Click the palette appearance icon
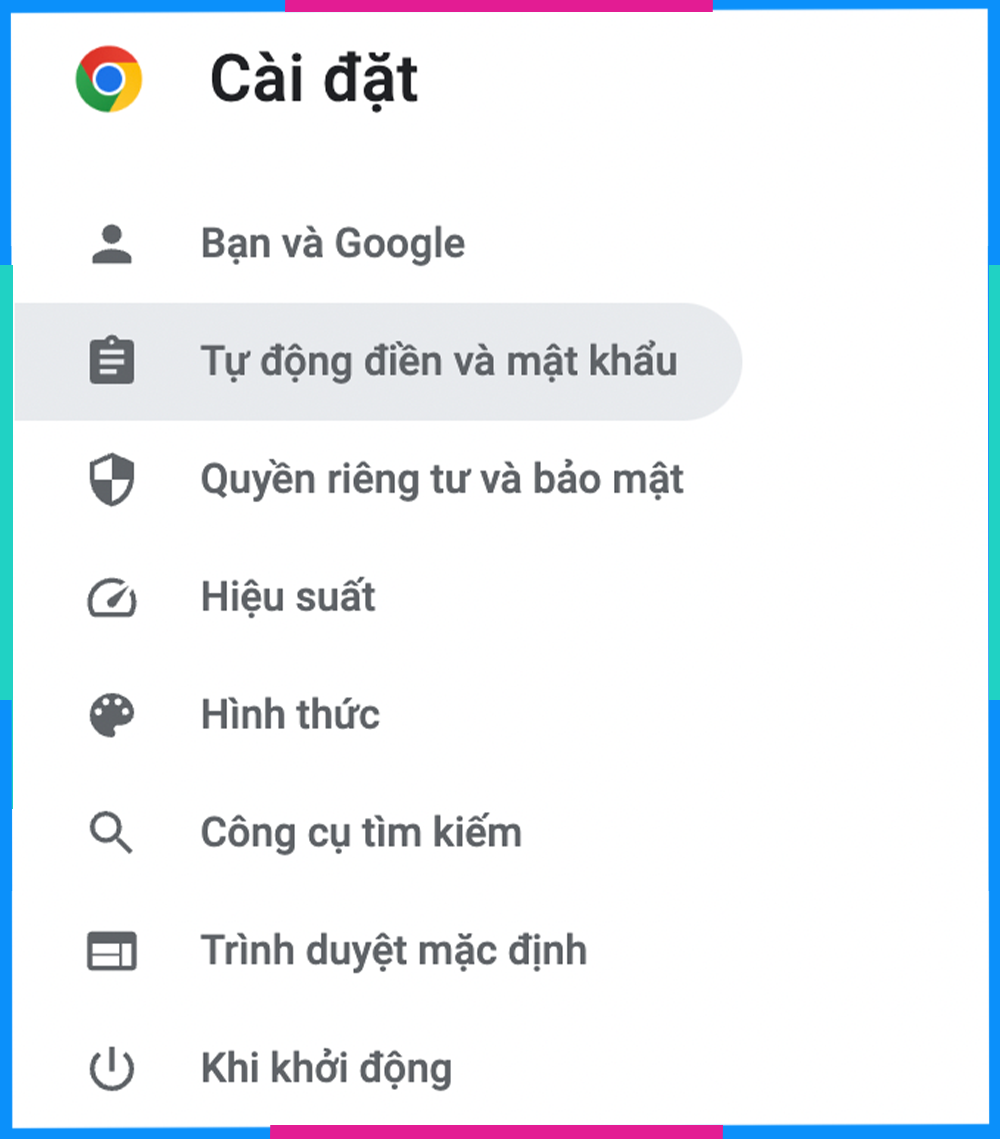The image size is (1000, 1139). tap(112, 715)
